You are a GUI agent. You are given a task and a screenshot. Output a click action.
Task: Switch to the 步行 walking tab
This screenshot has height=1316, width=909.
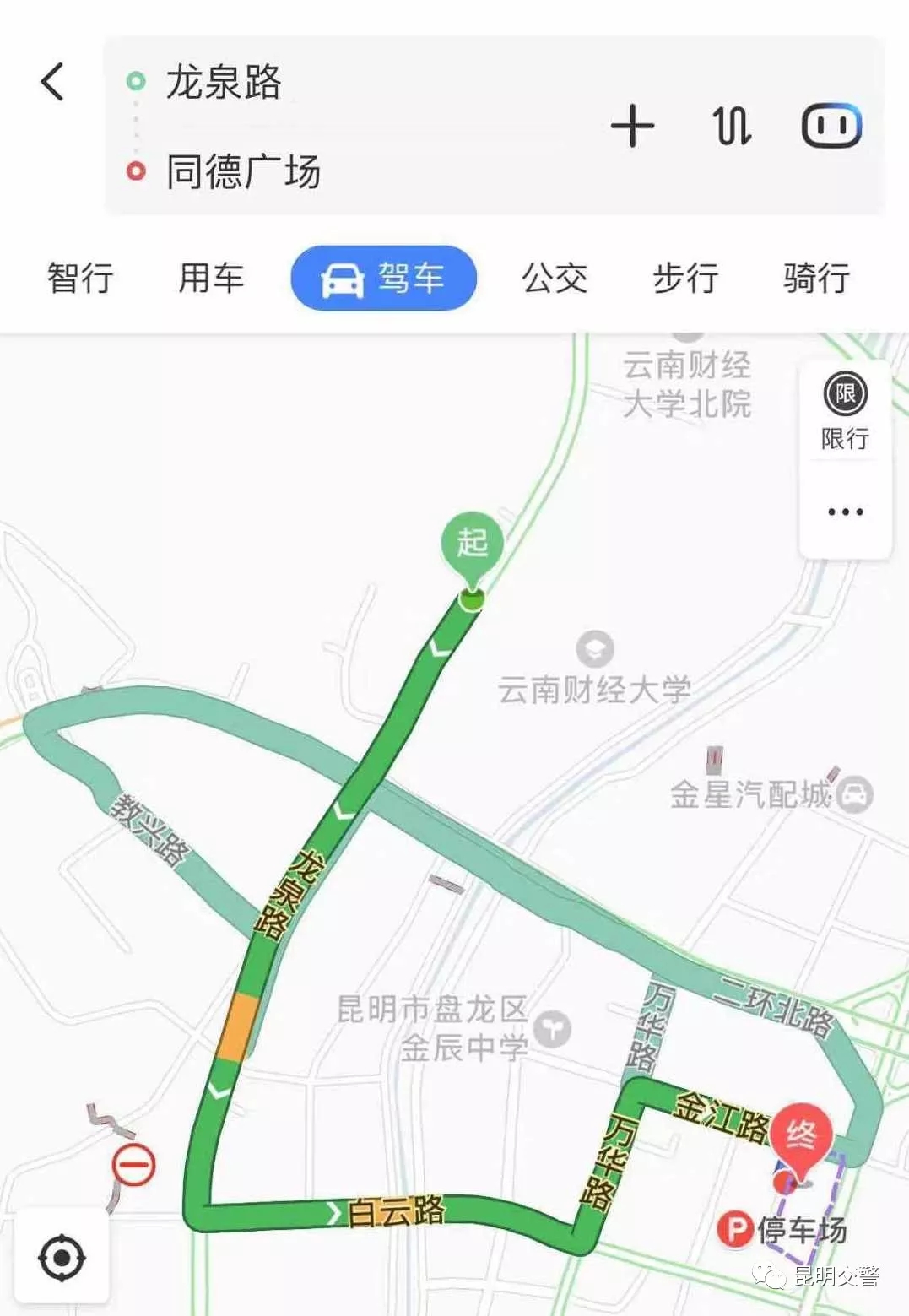coord(685,278)
